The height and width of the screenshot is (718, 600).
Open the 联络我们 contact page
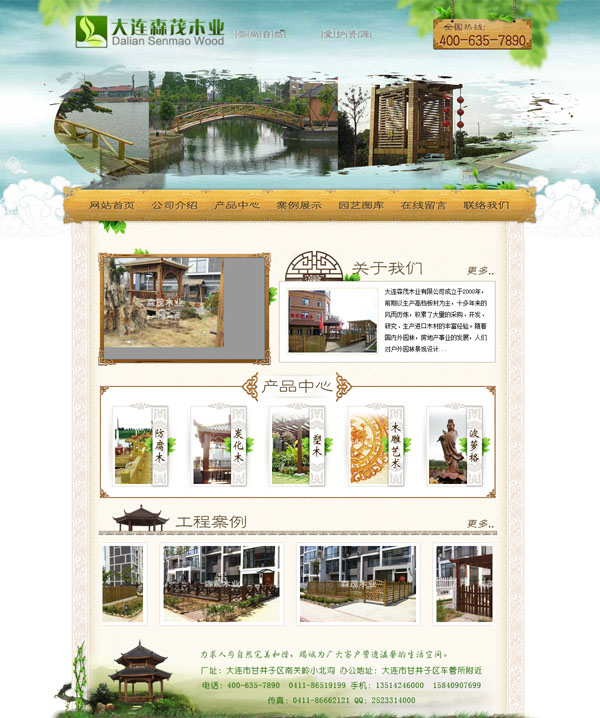coord(486,205)
